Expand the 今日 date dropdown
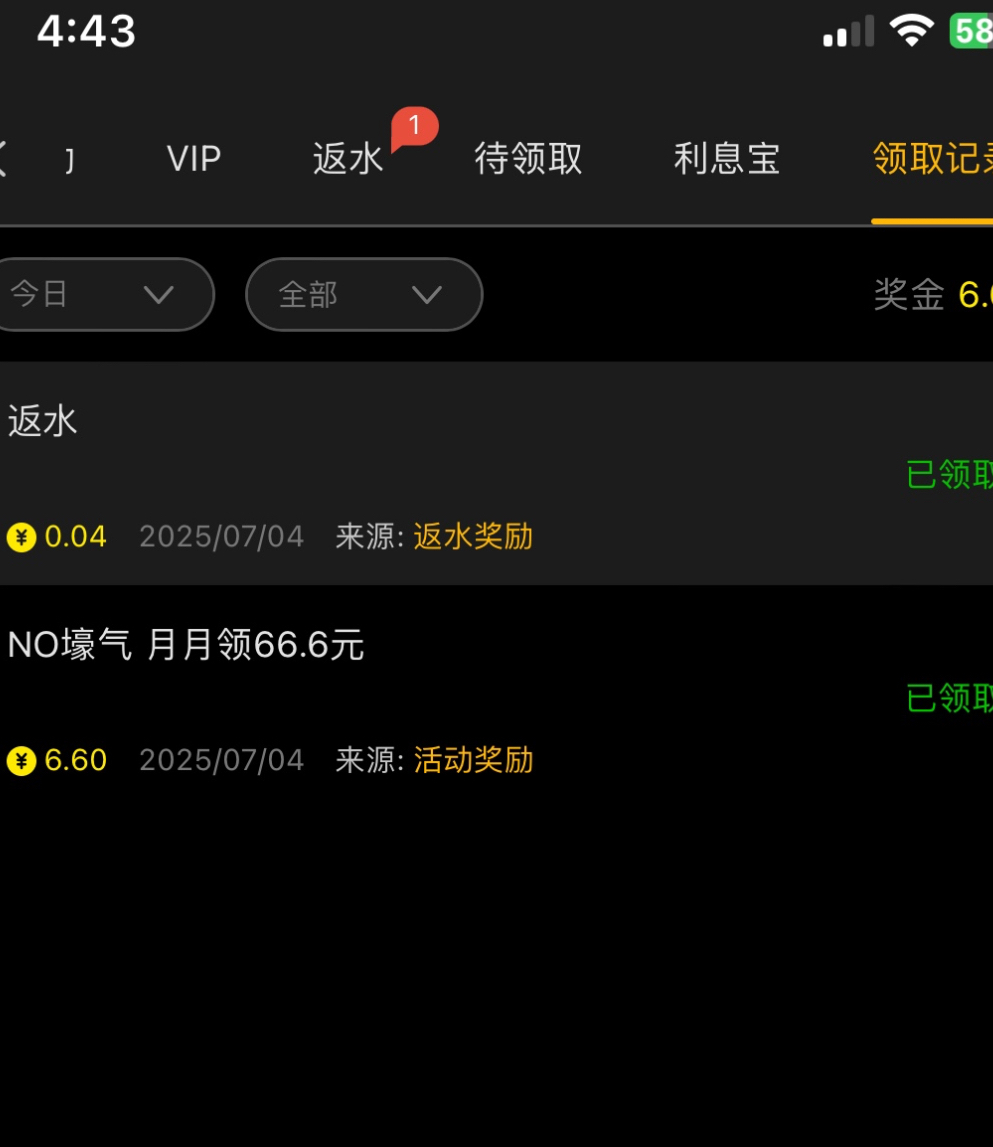This screenshot has height=1147, width=993. coord(100,294)
